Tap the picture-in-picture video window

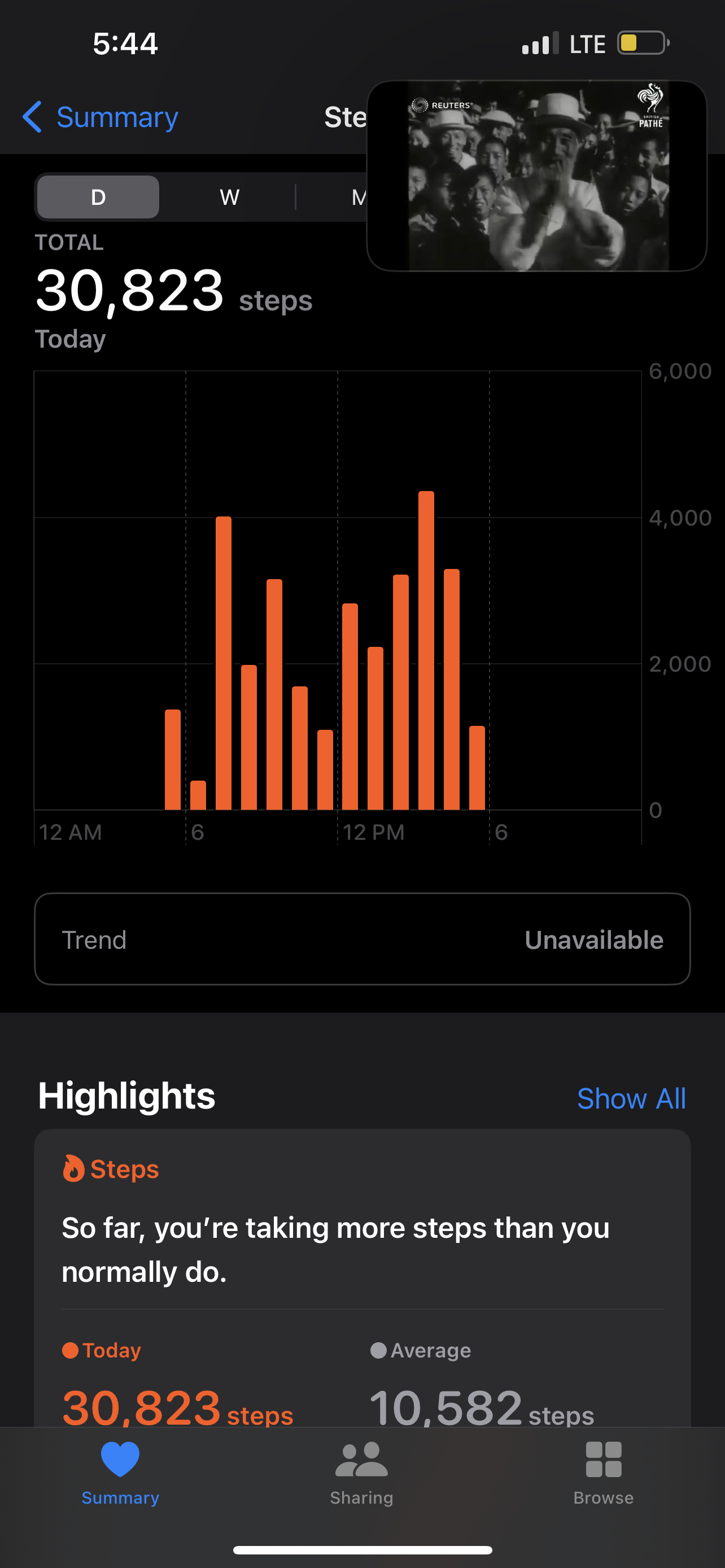[536, 176]
